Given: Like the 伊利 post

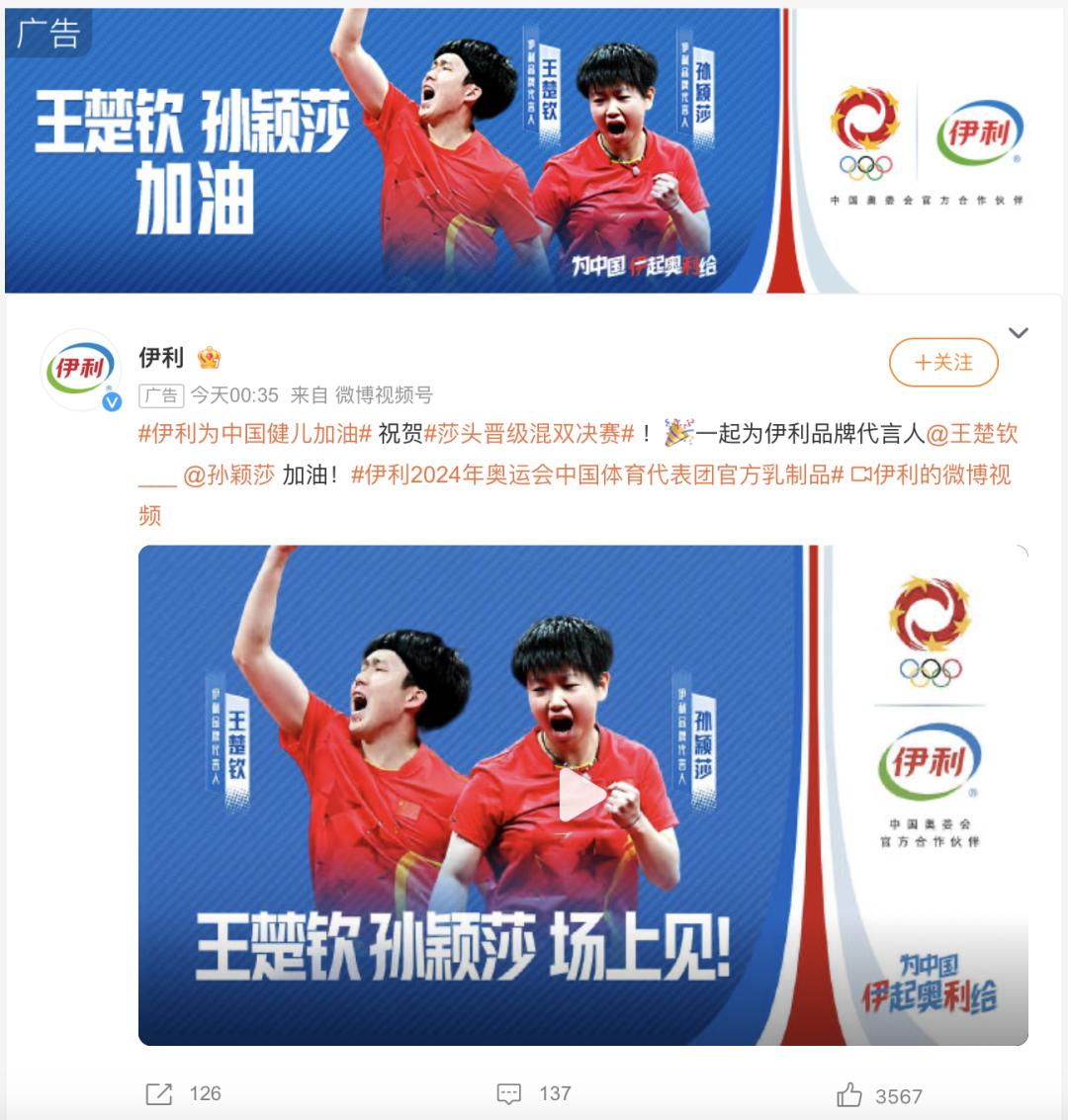Looking at the screenshot, I should click(x=878, y=1095).
